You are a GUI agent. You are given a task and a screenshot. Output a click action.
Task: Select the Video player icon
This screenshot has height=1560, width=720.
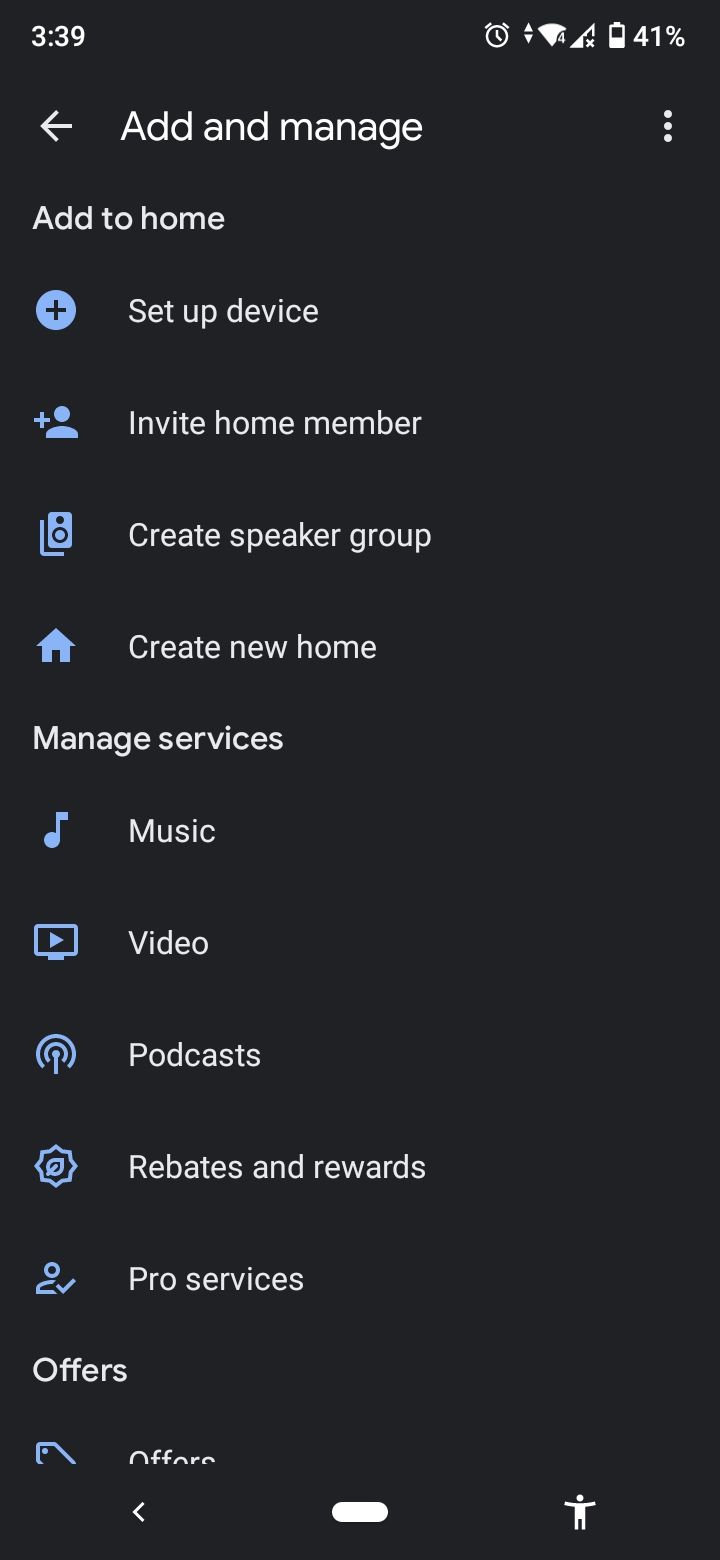click(55, 941)
